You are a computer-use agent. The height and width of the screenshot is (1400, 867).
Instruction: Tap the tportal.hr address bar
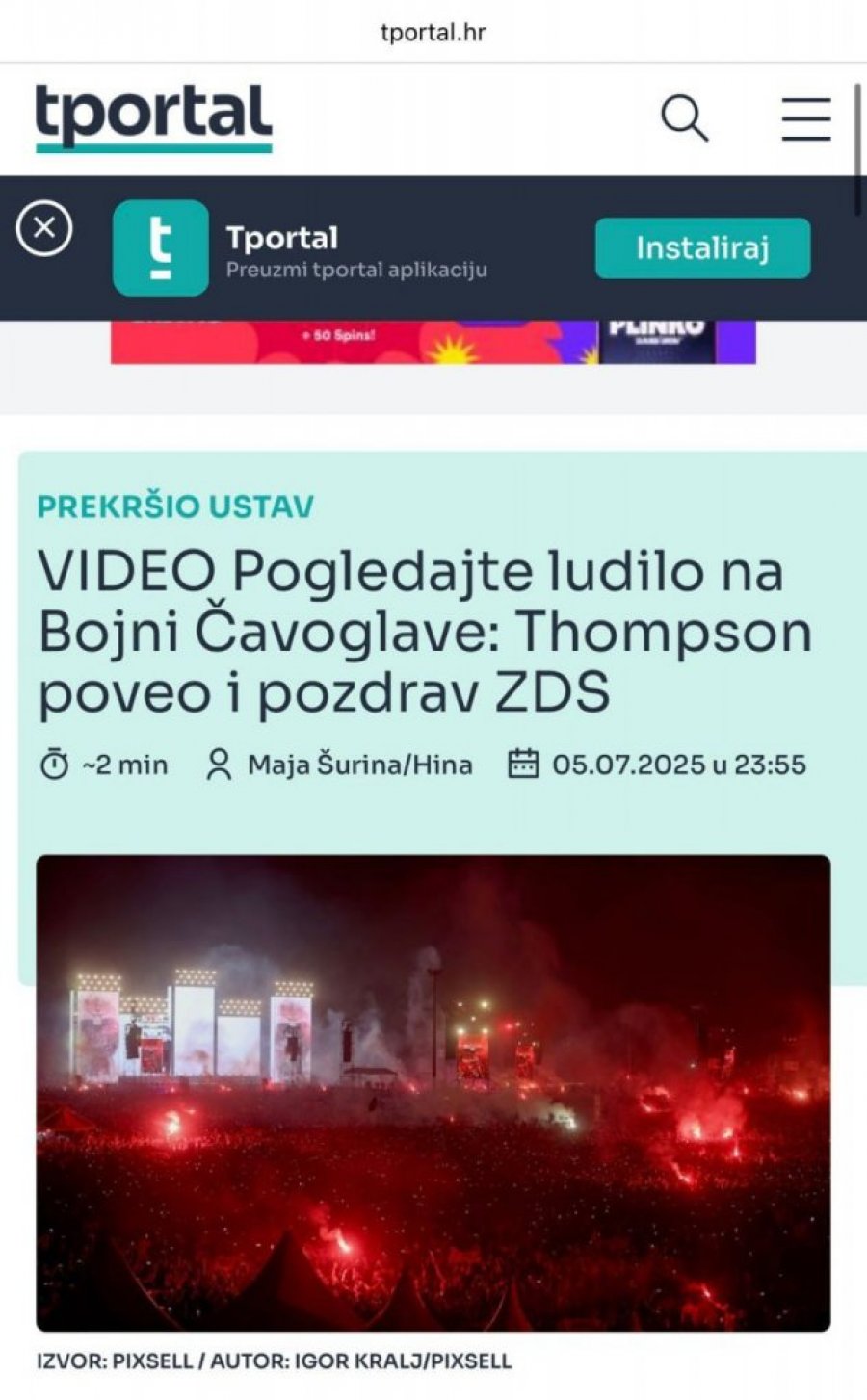[433, 32]
